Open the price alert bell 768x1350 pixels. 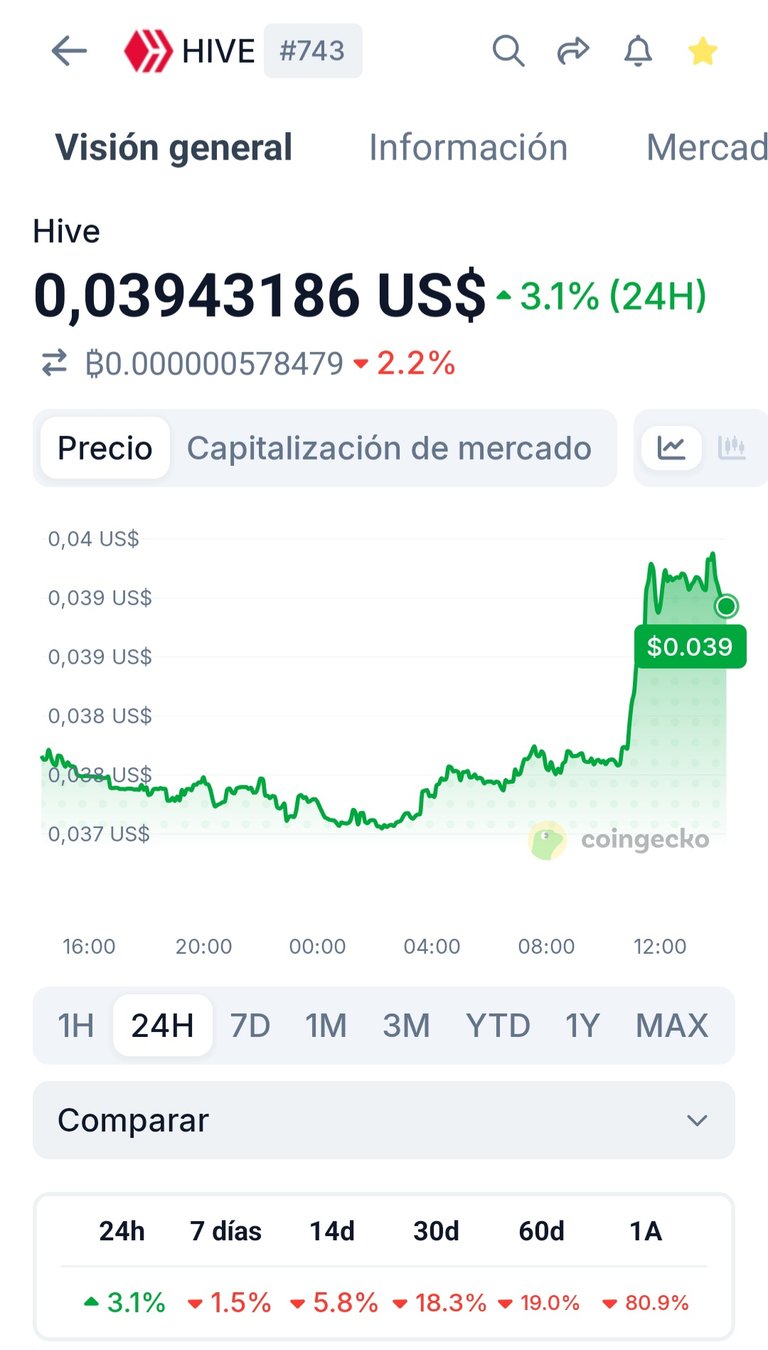coord(638,51)
